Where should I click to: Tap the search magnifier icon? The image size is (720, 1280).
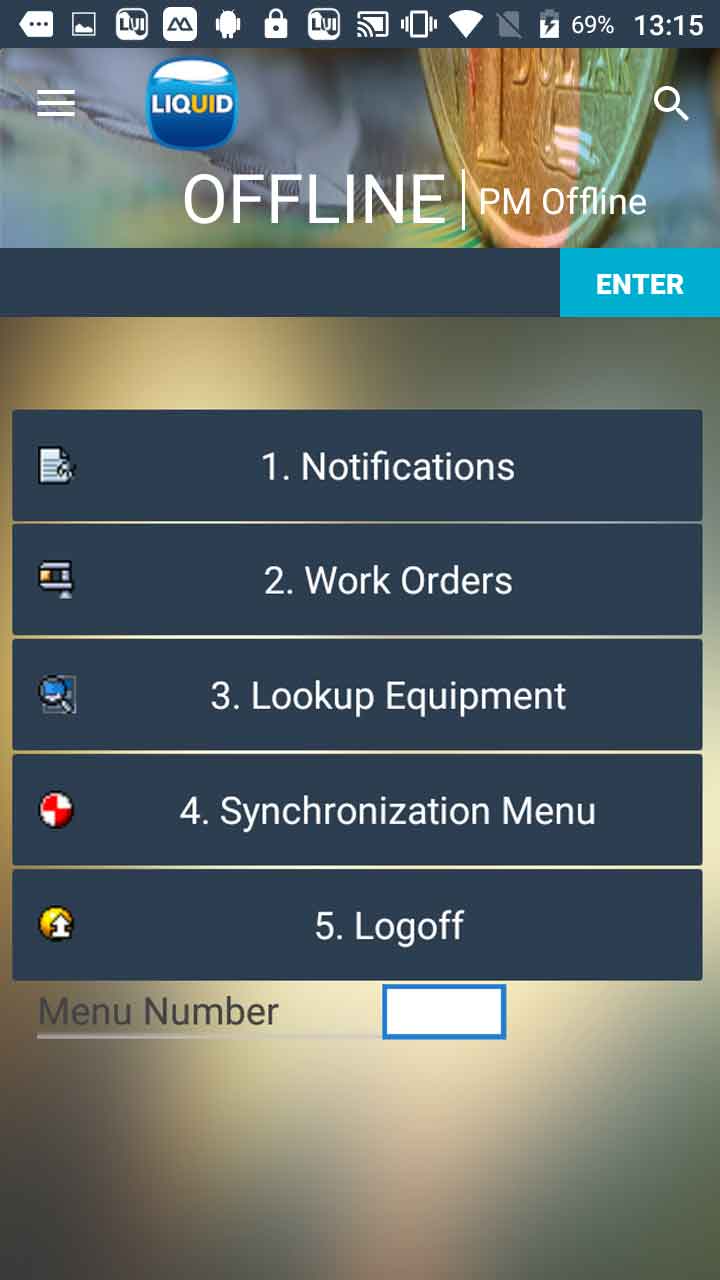tap(671, 103)
